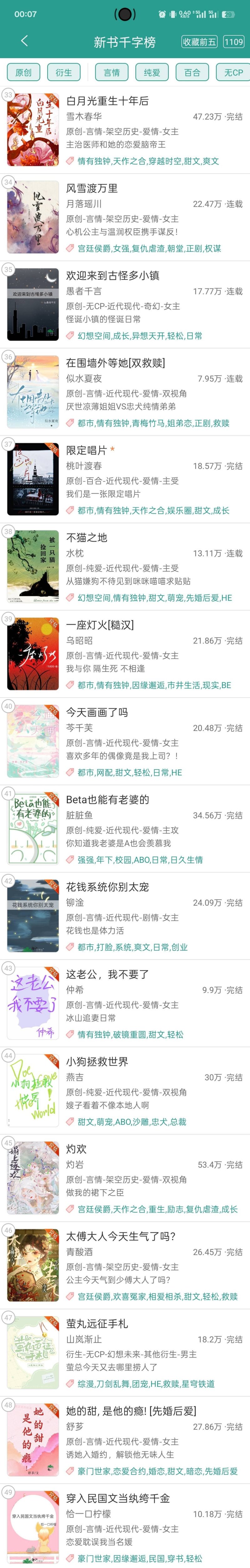Choose the 言情 filter chip
The image size is (250, 1568).
pos(112,73)
